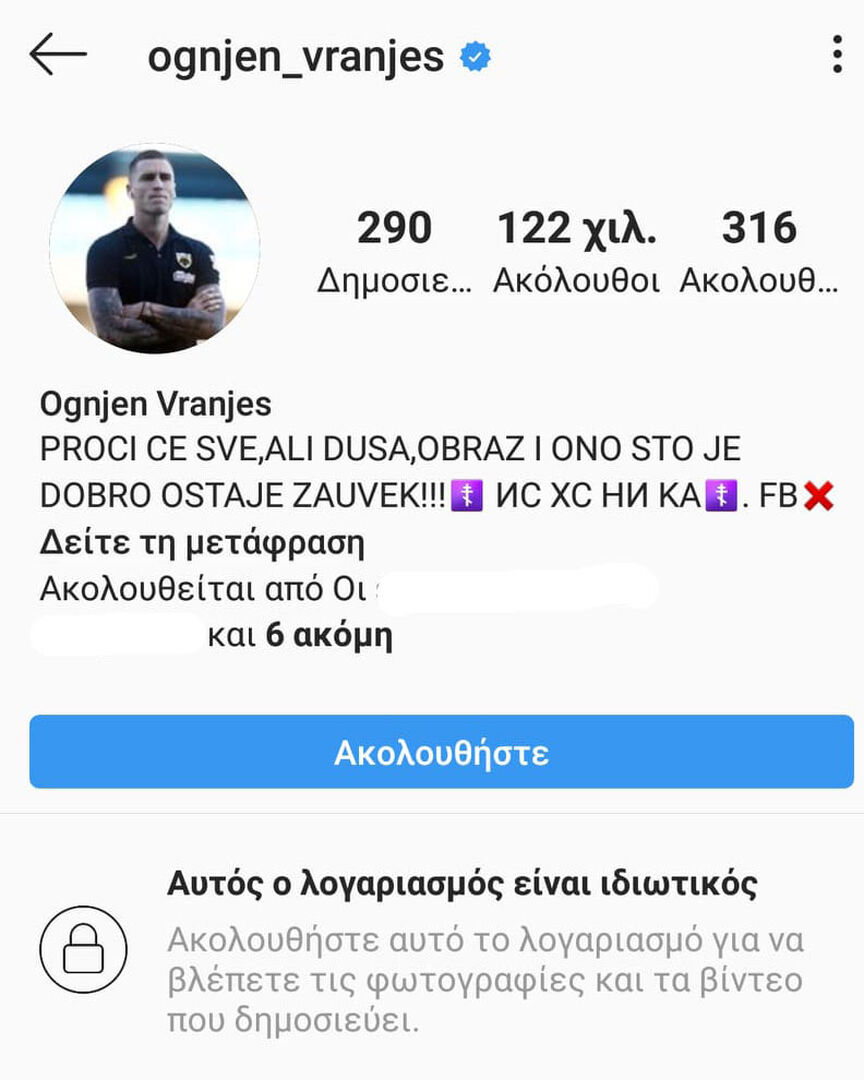This screenshot has height=1080, width=864.
Task: Go back using the arrow icon
Action: coord(58,55)
